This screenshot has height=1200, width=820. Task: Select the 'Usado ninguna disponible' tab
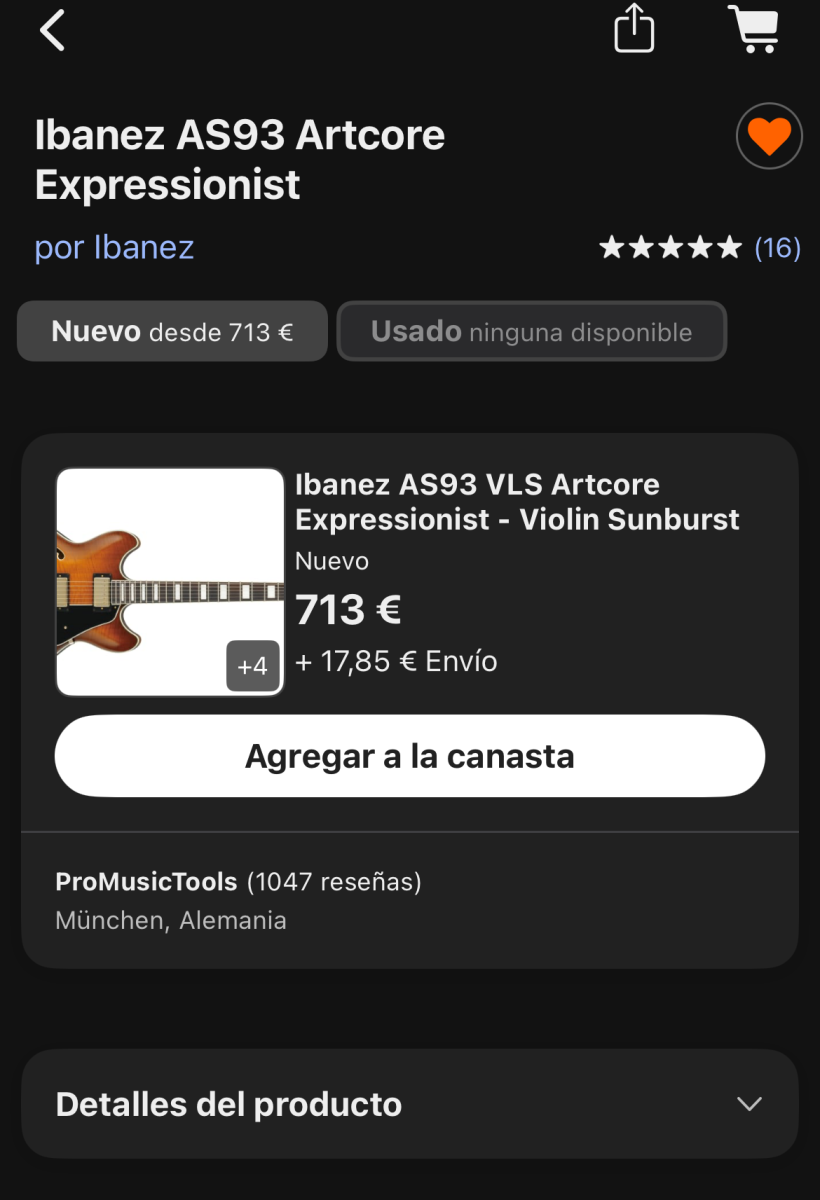(x=531, y=331)
